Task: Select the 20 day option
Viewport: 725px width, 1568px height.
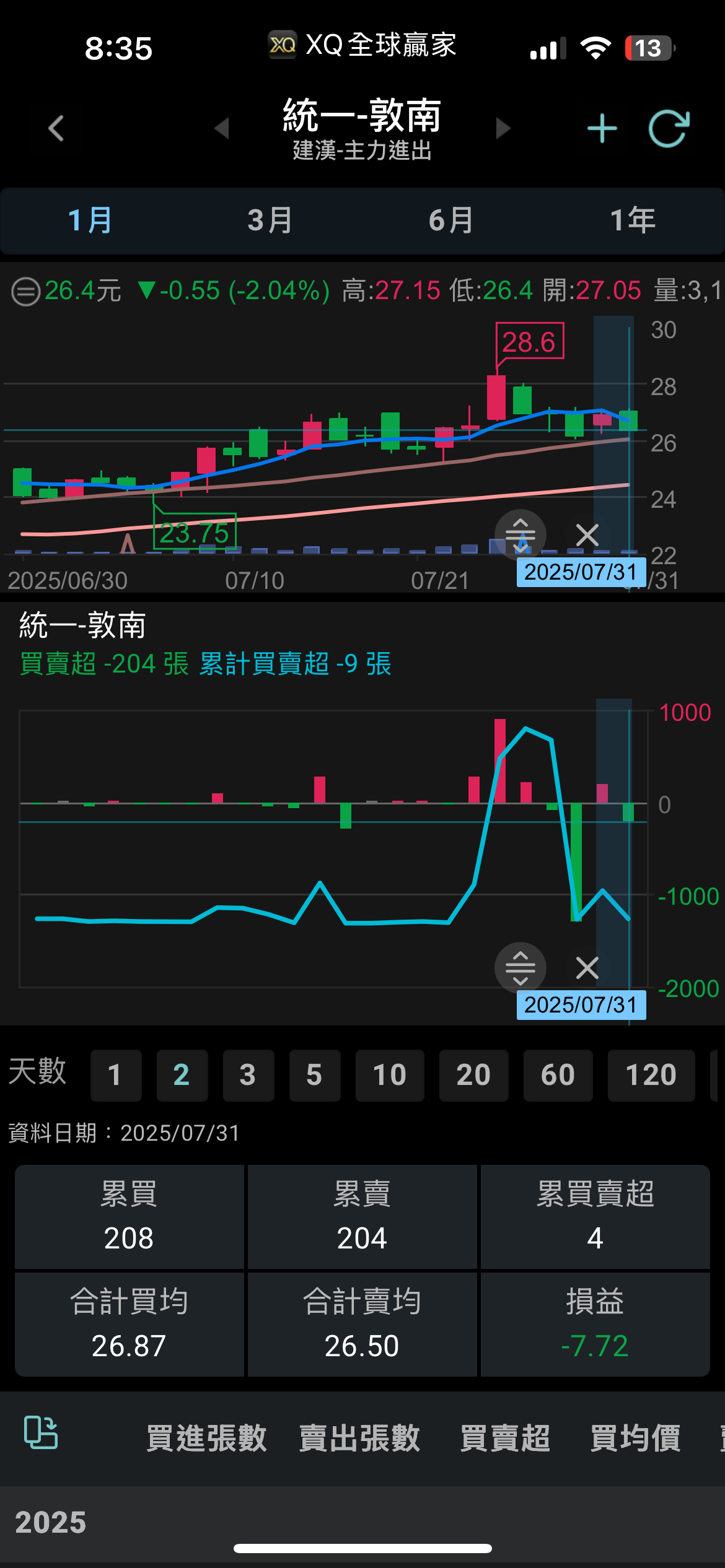Action: tap(473, 1075)
